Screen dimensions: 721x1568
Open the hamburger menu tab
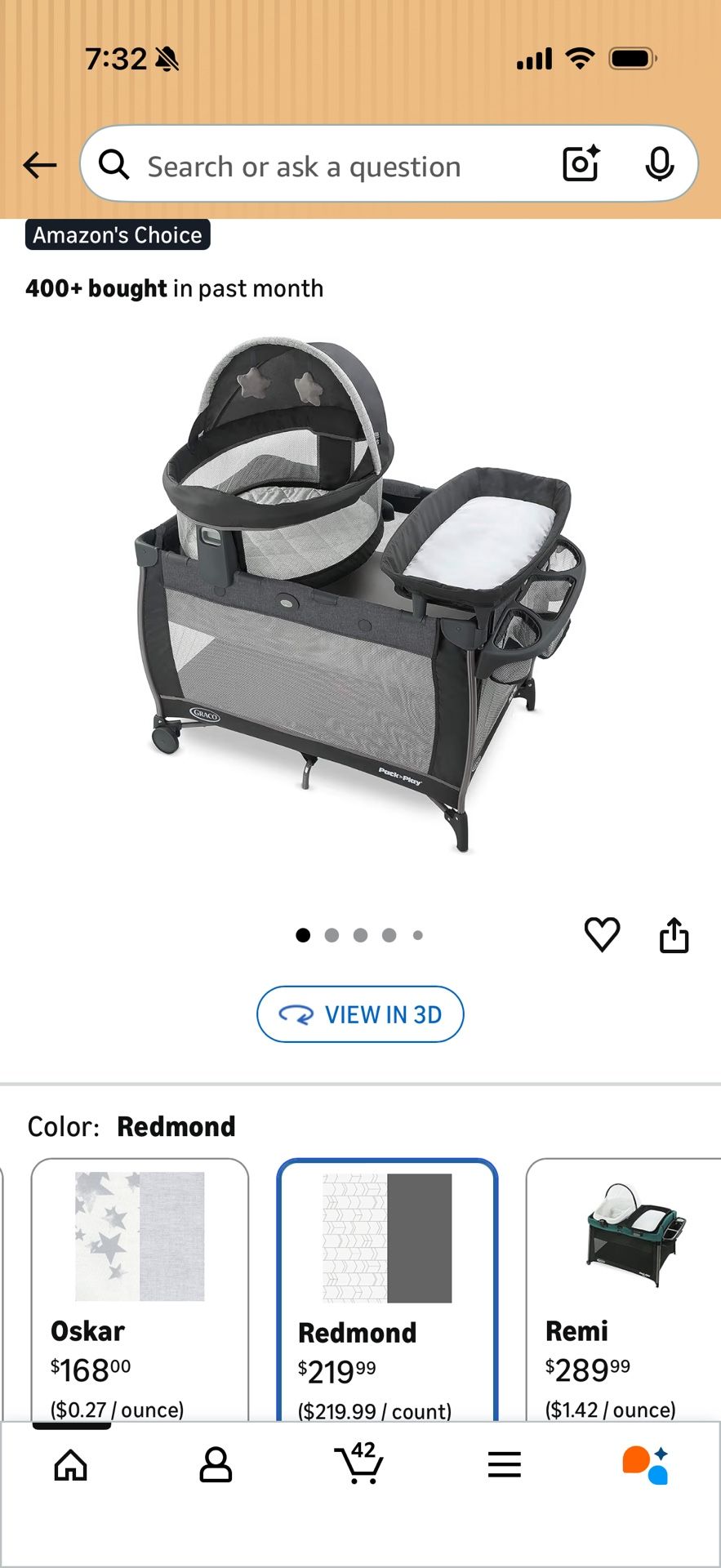click(x=504, y=1465)
